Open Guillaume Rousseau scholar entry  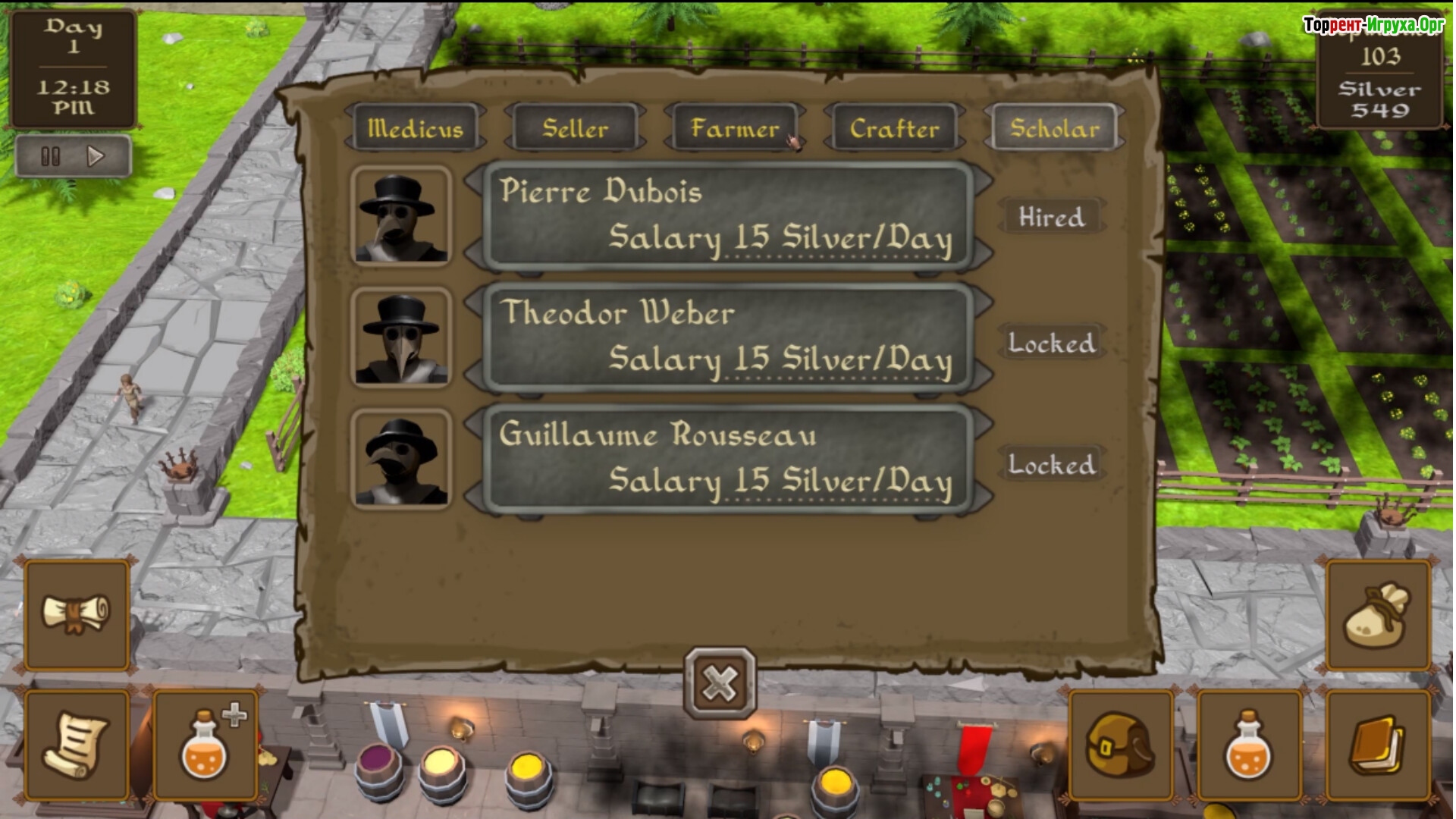pyautogui.click(x=726, y=460)
